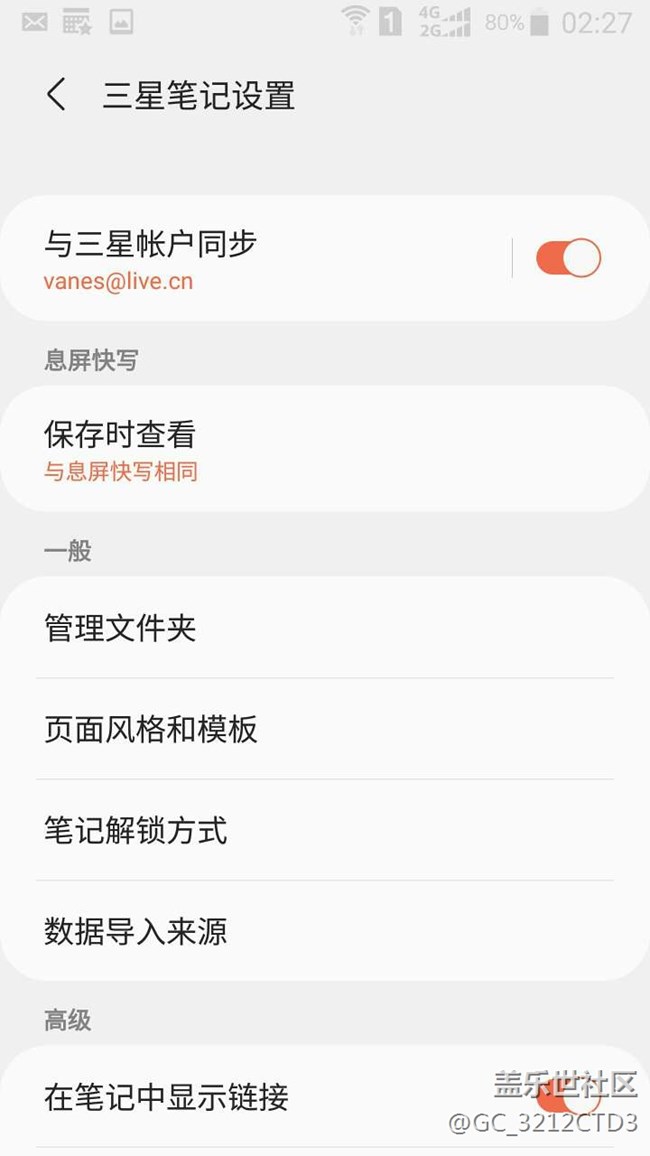Go back from Samsung Notes settings
Image resolution: width=650 pixels, height=1156 pixels.
tap(57, 96)
